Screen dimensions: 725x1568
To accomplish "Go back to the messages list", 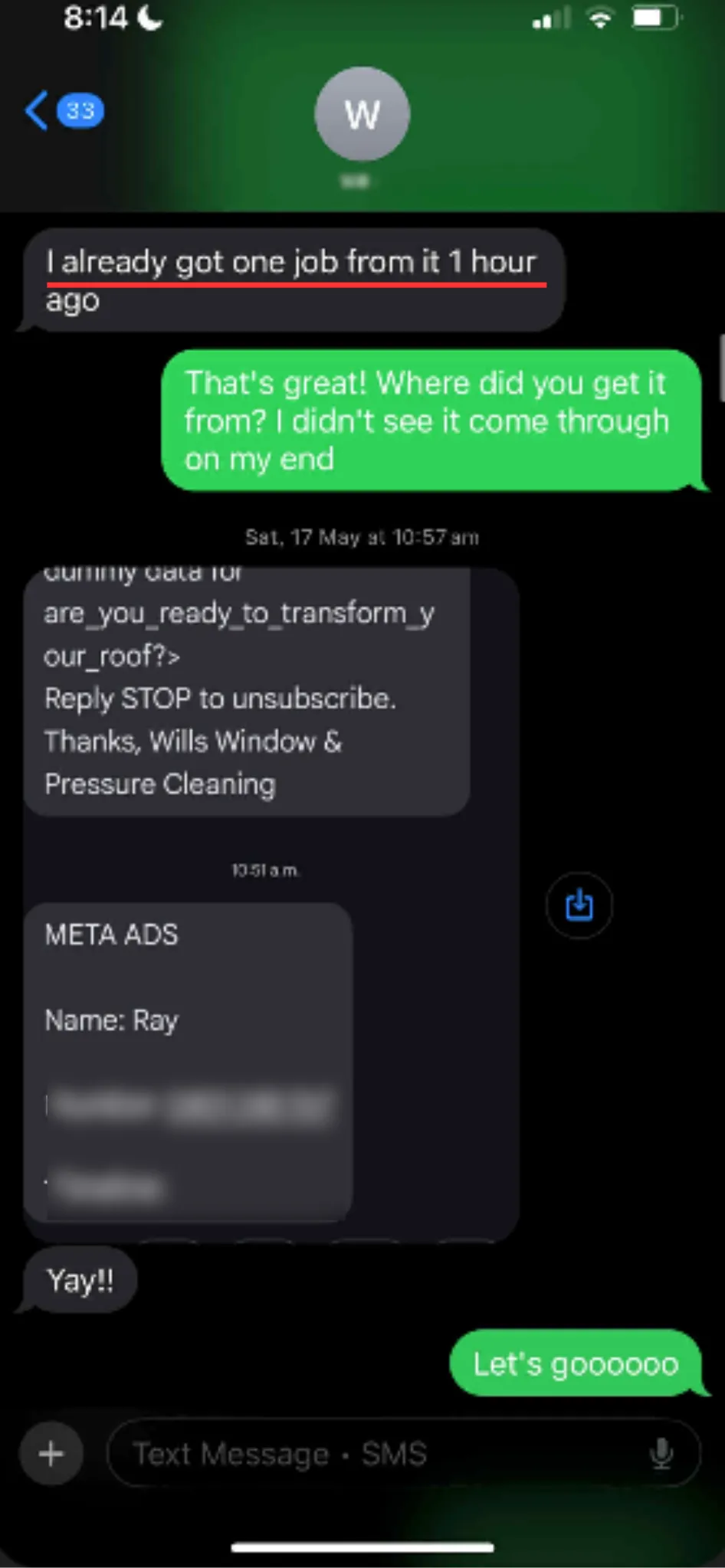I will pyautogui.click(x=63, y=111).
